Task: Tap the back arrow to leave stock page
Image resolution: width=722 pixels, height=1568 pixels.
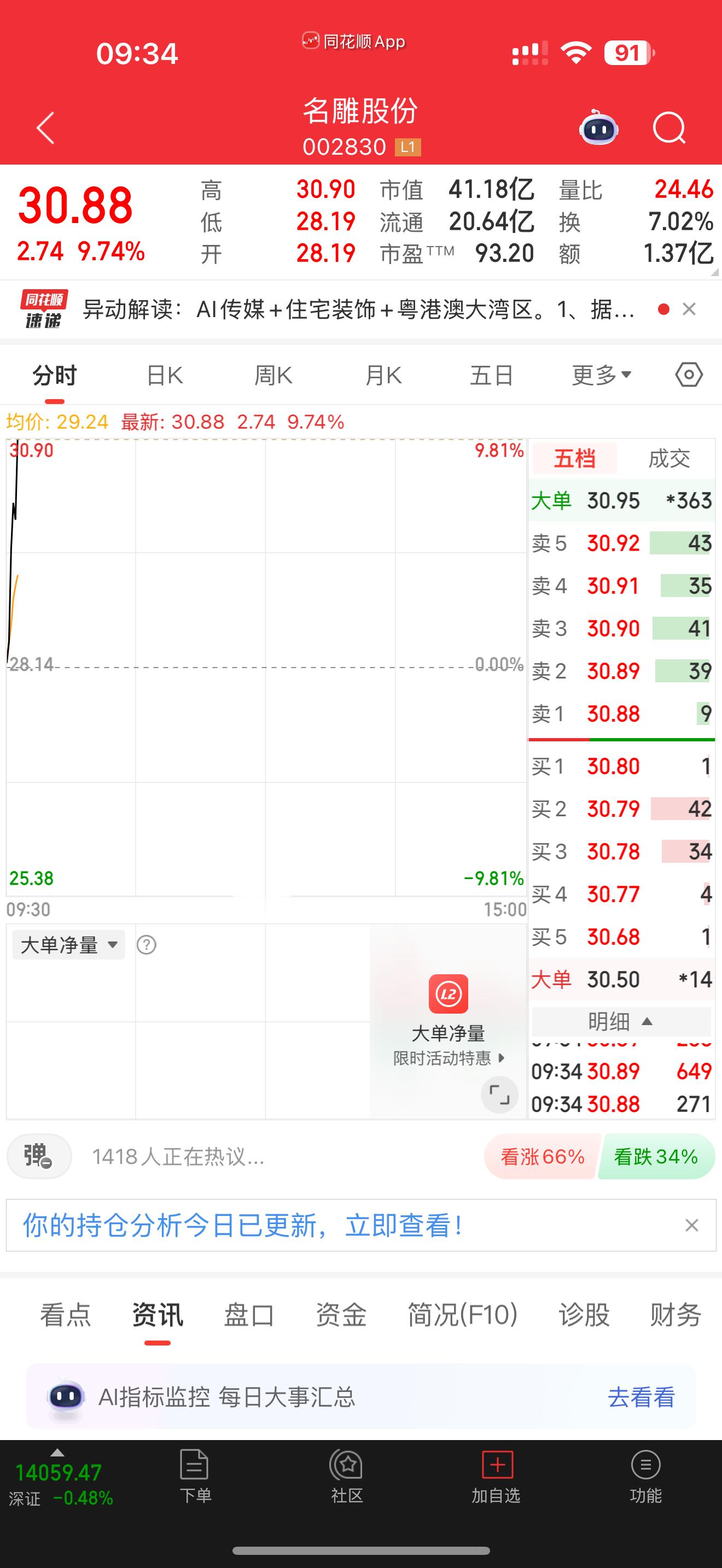Action: click(44, 128)
